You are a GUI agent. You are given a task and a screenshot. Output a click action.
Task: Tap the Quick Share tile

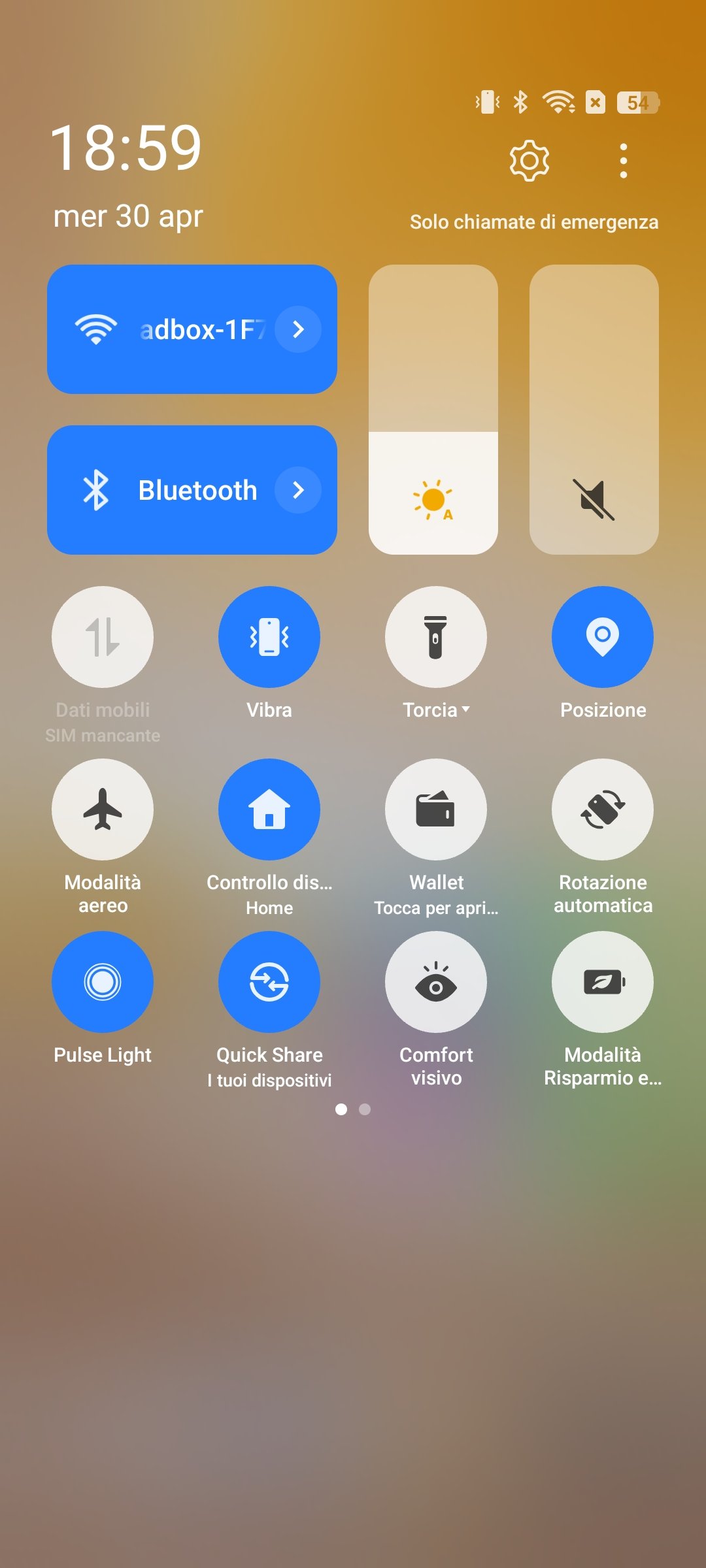point(269,982)
